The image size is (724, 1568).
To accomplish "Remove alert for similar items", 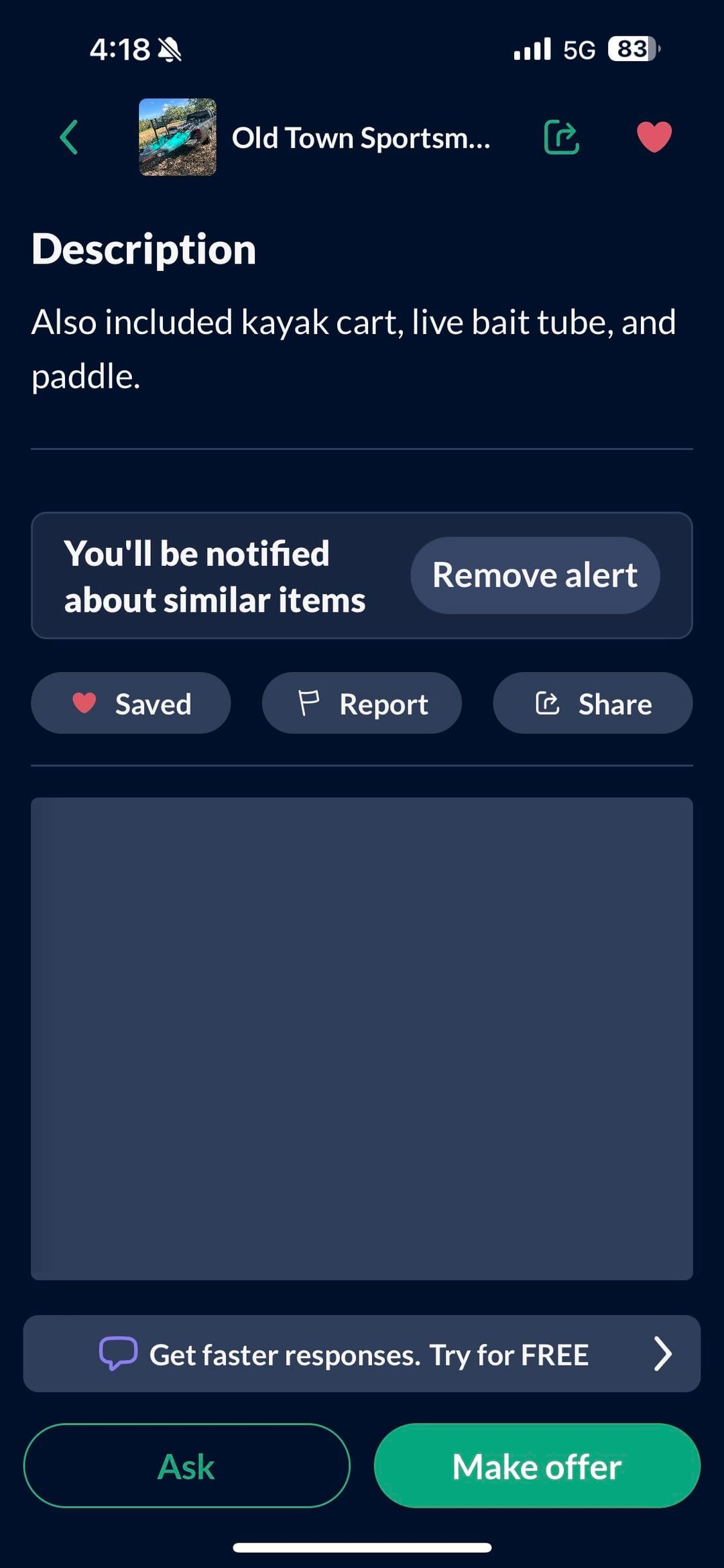I will click(x=534, y=575).
